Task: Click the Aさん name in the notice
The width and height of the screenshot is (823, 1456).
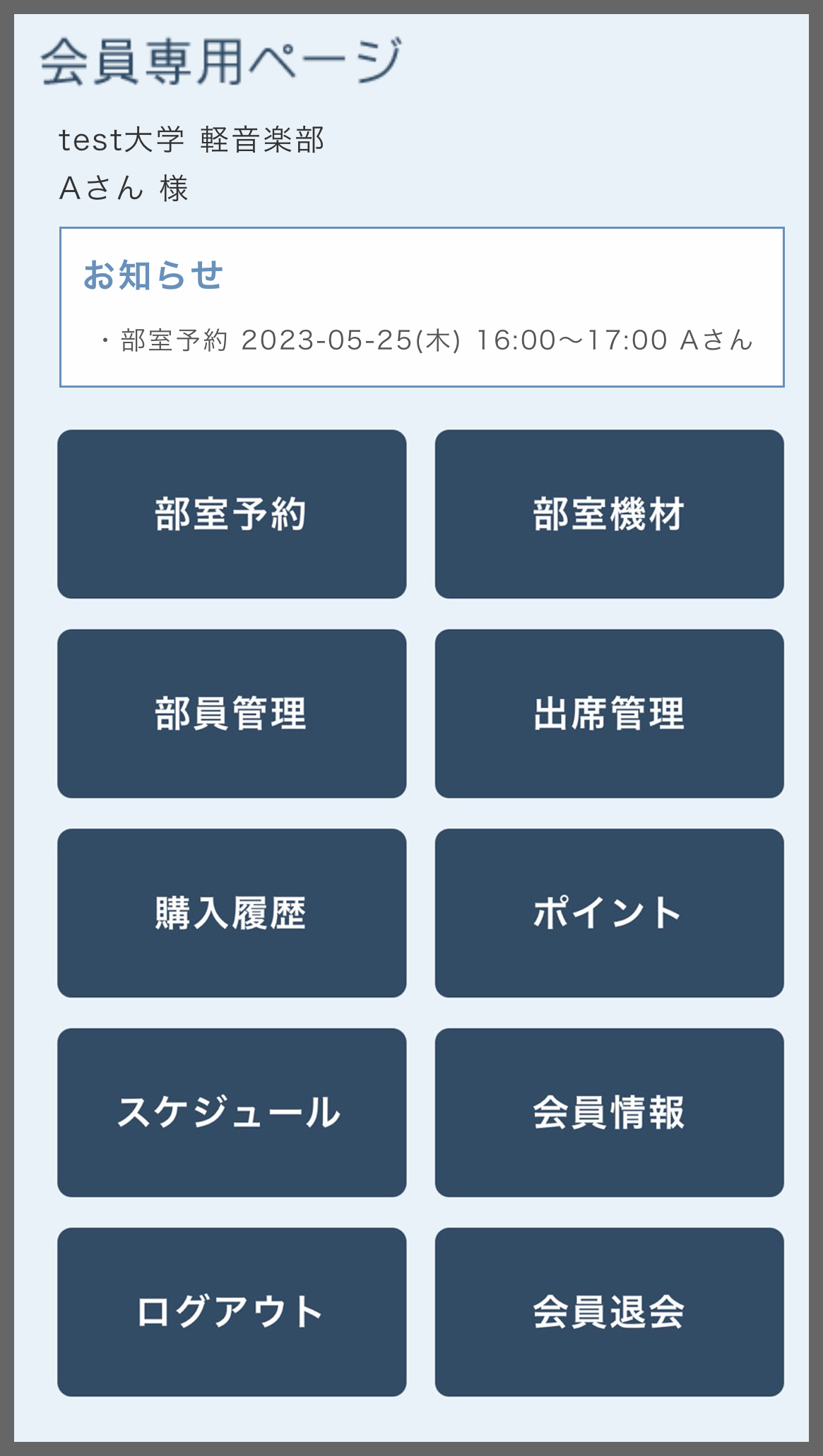Action: pos(716,340)
